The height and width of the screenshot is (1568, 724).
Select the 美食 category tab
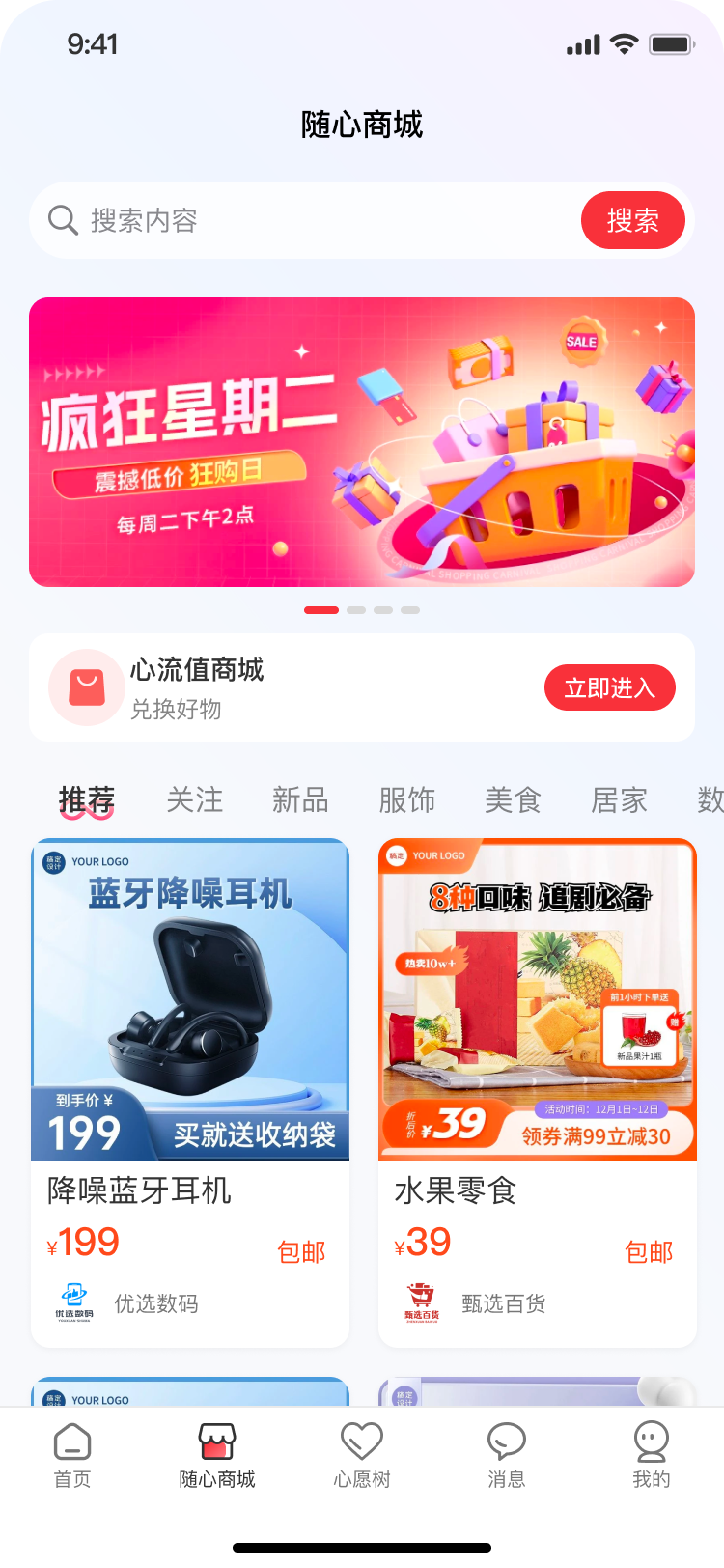(513, 799)
